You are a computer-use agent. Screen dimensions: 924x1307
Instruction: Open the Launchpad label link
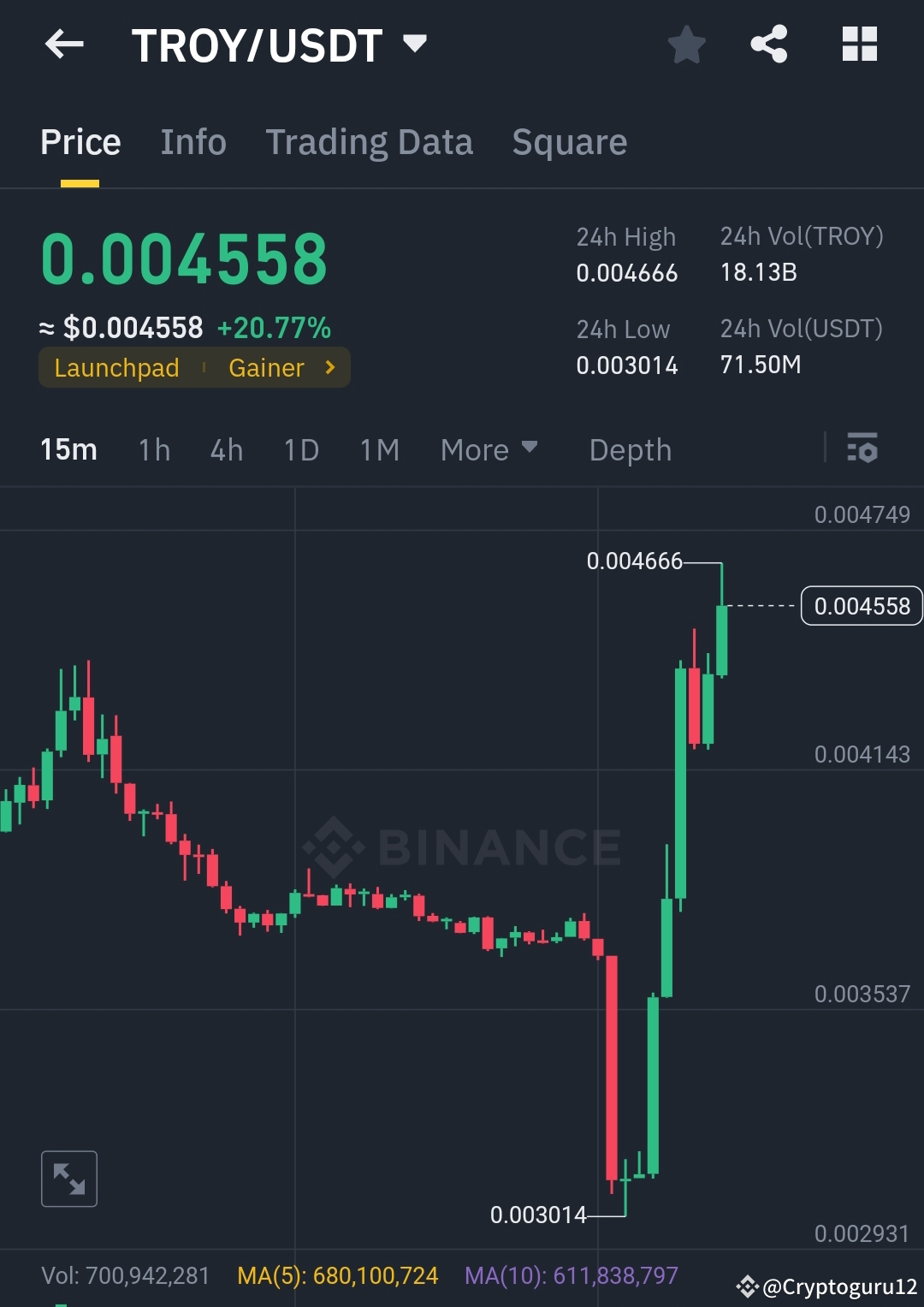pos(115,367)
